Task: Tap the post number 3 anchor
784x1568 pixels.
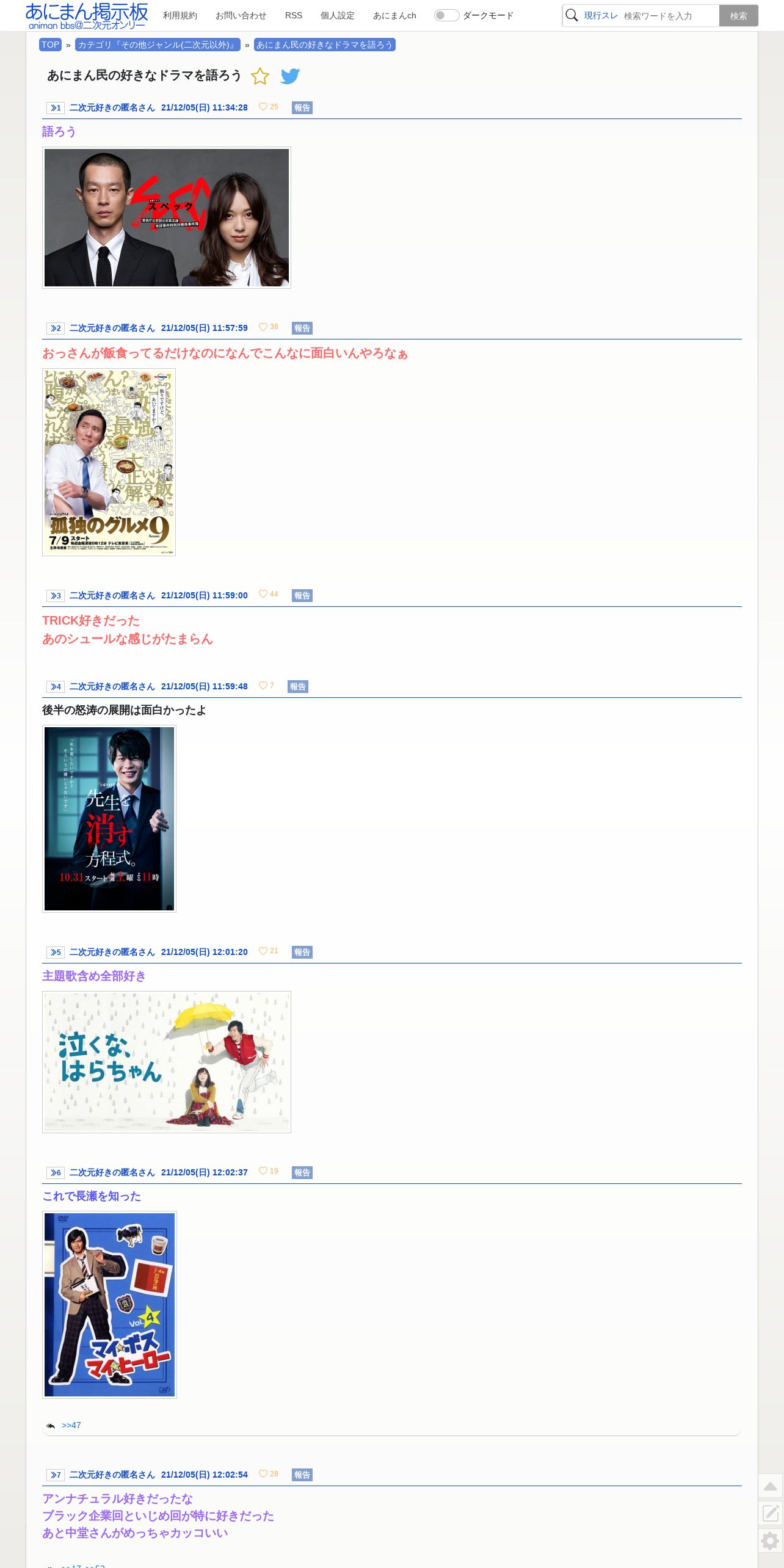Action: click(x=56, y=595)
